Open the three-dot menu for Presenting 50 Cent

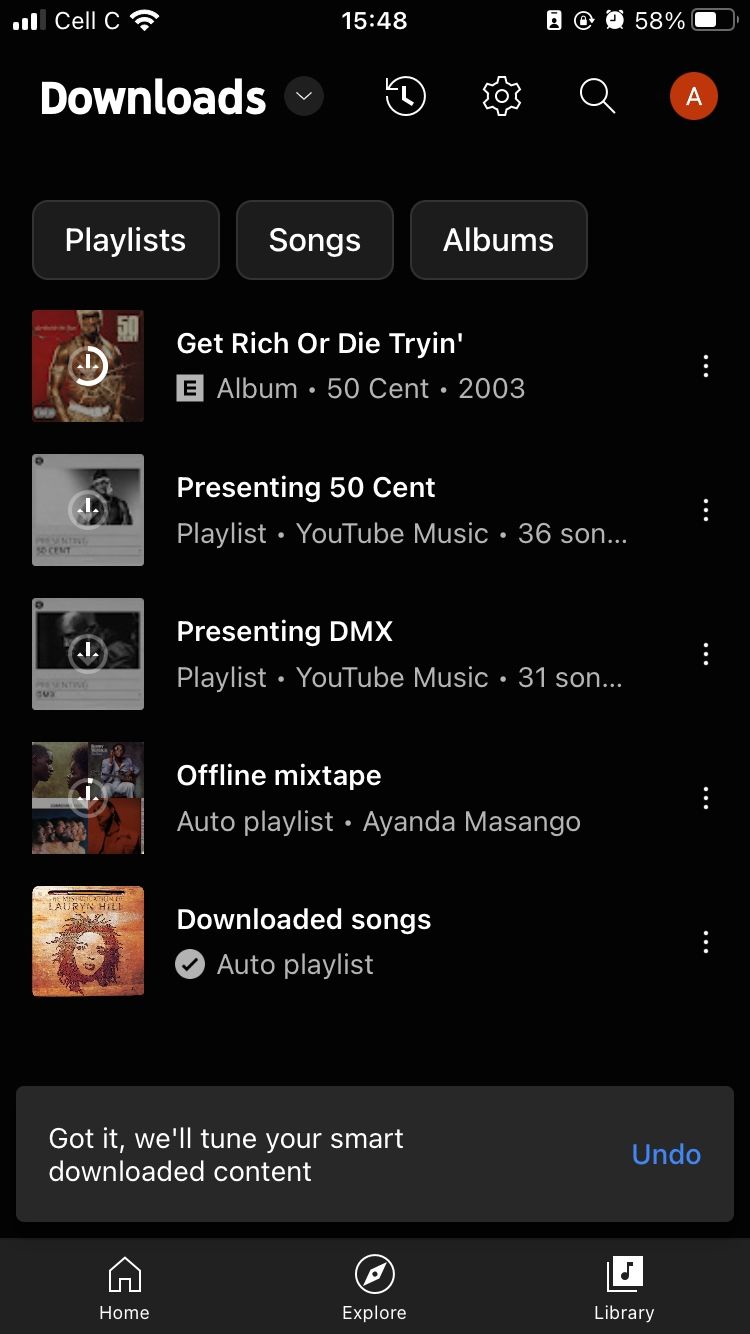tap(705, 510)
